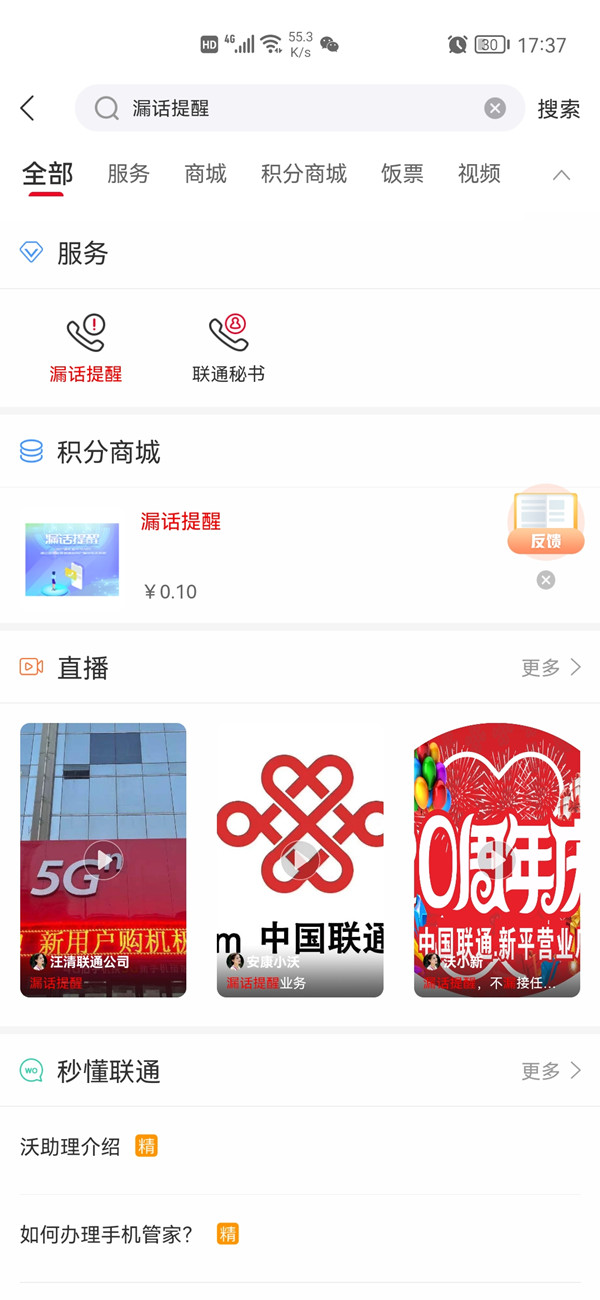Go back using the top-left arrow

point(28,109)
